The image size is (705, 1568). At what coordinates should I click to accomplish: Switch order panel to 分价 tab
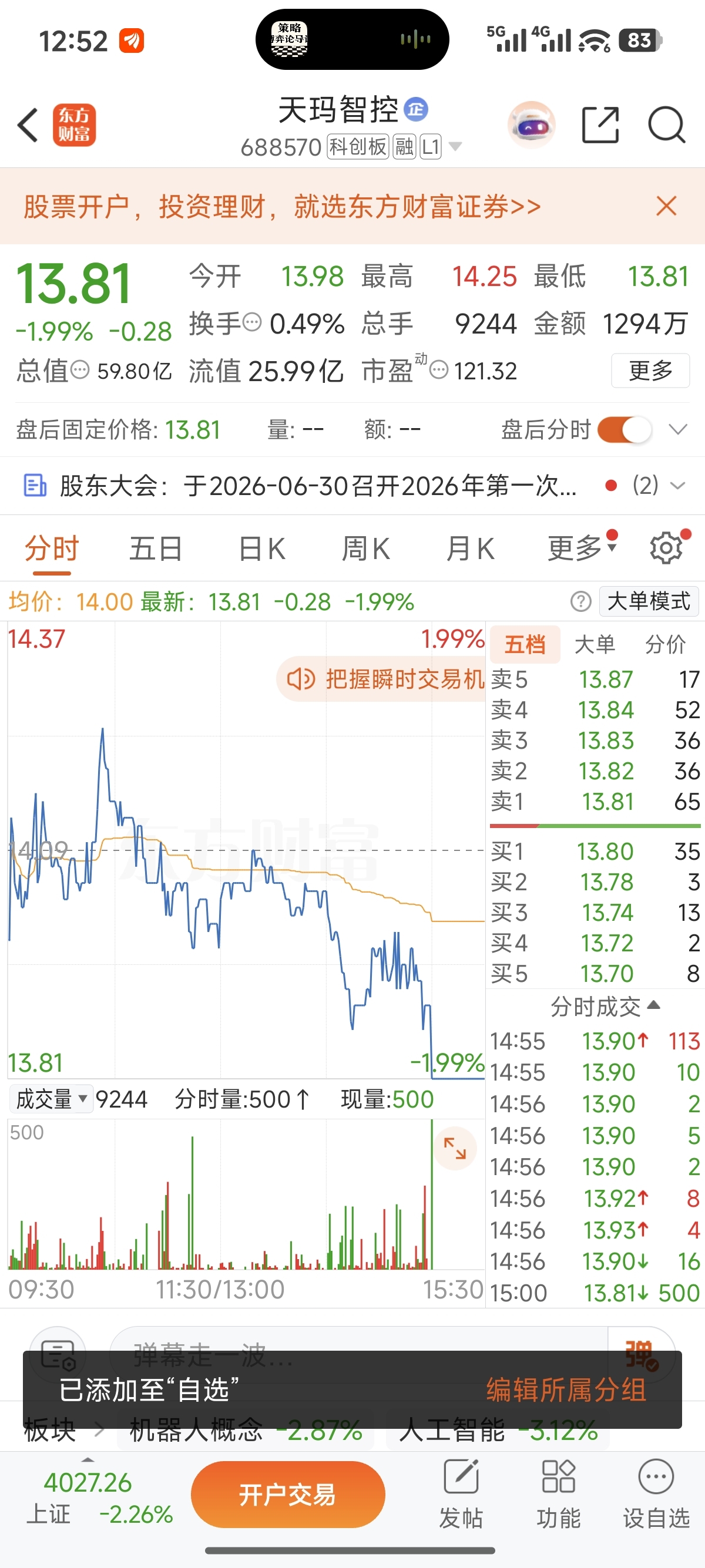[666, 644]
